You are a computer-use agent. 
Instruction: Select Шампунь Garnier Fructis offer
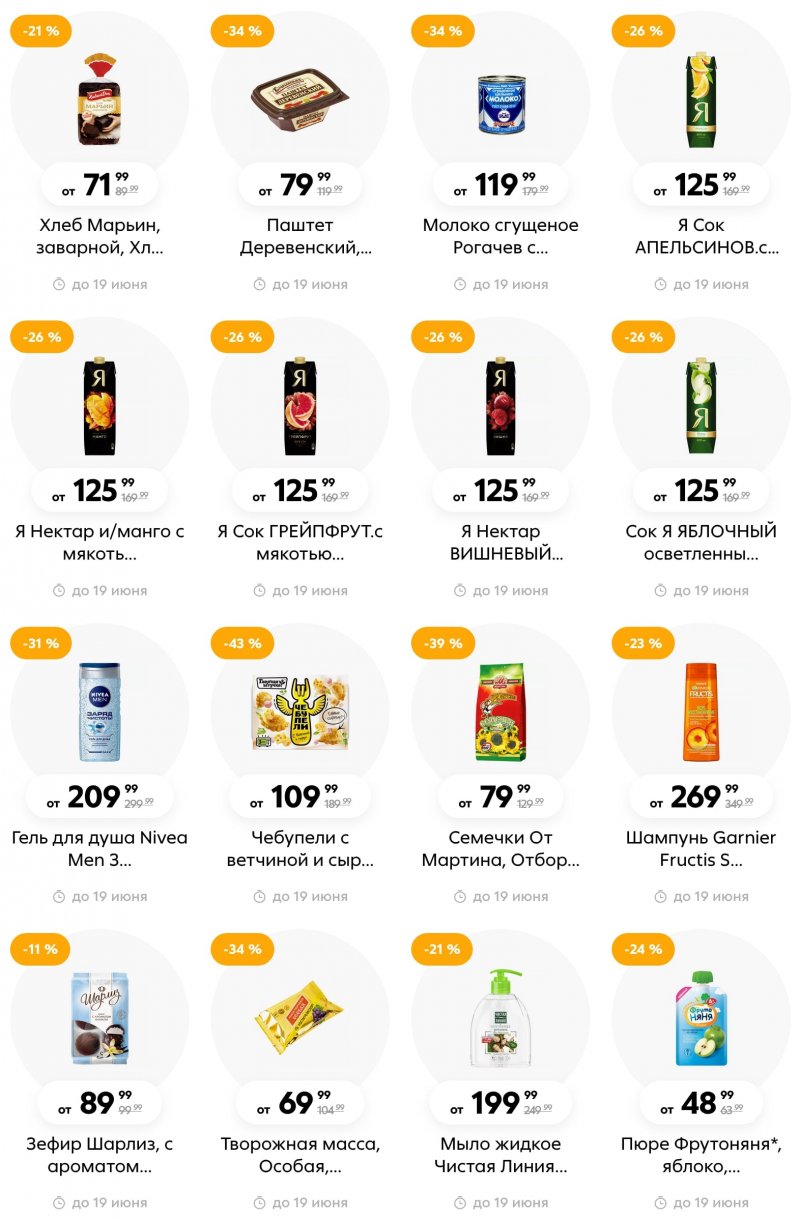tap(701, 712)
